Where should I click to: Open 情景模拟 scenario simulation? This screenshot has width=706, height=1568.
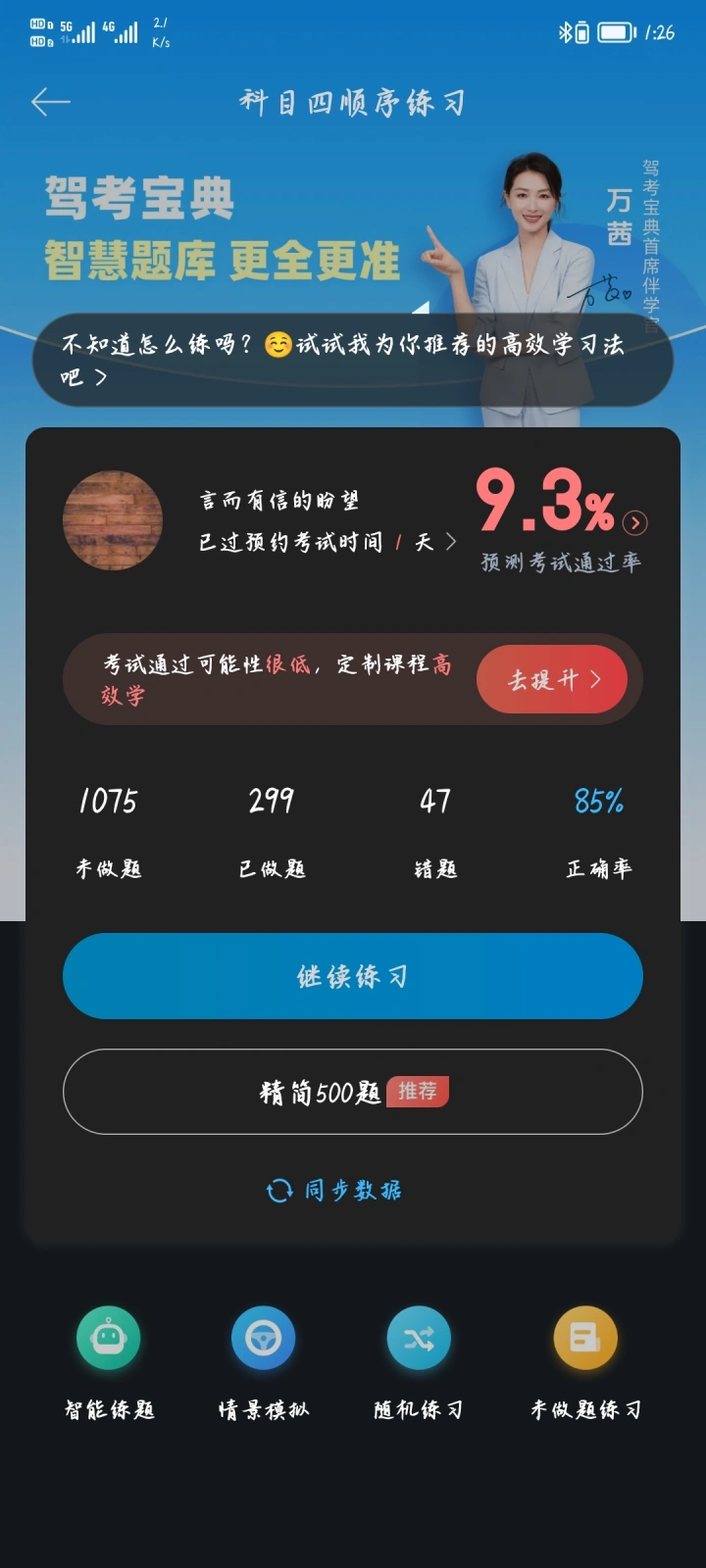click(x=263, y=1339)
